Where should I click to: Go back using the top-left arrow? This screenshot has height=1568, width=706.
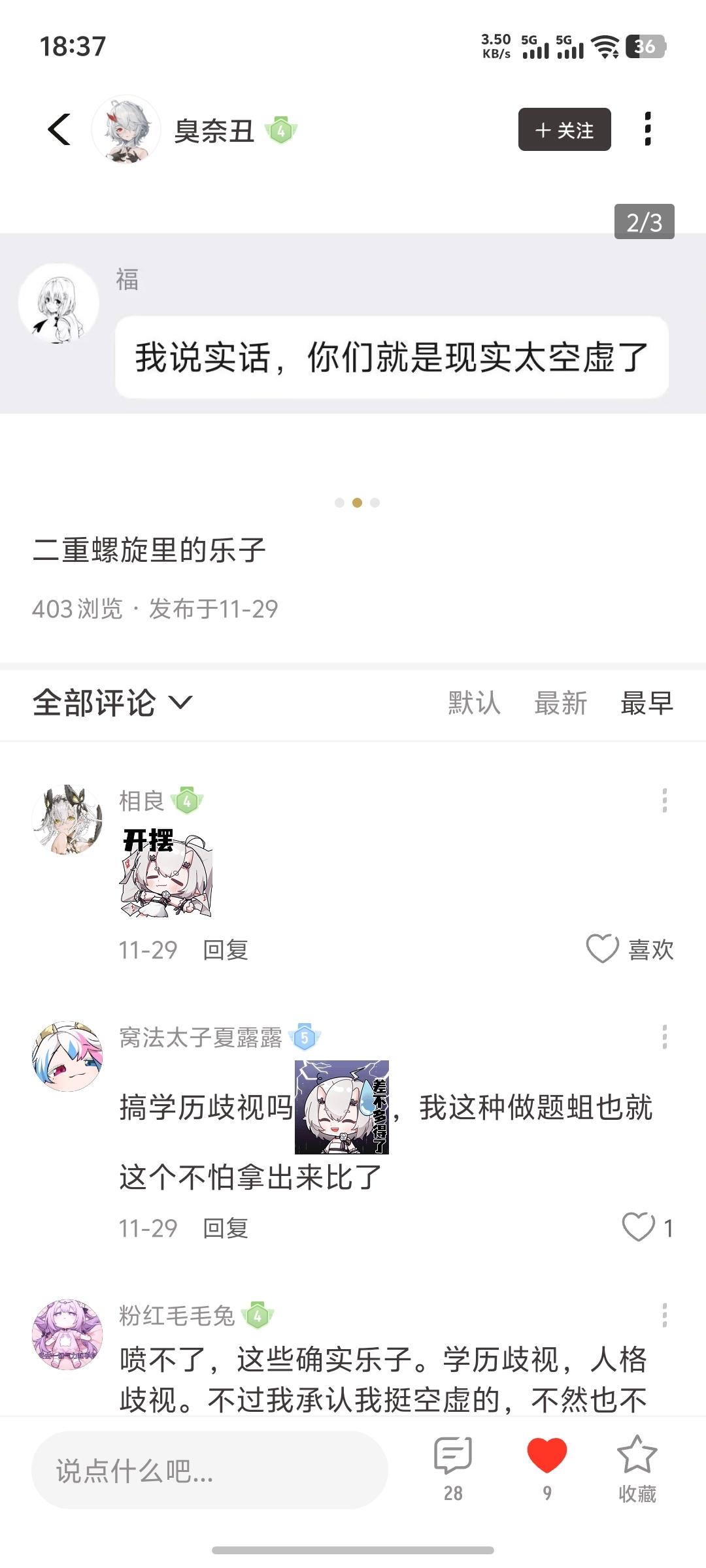coord(59,129)
